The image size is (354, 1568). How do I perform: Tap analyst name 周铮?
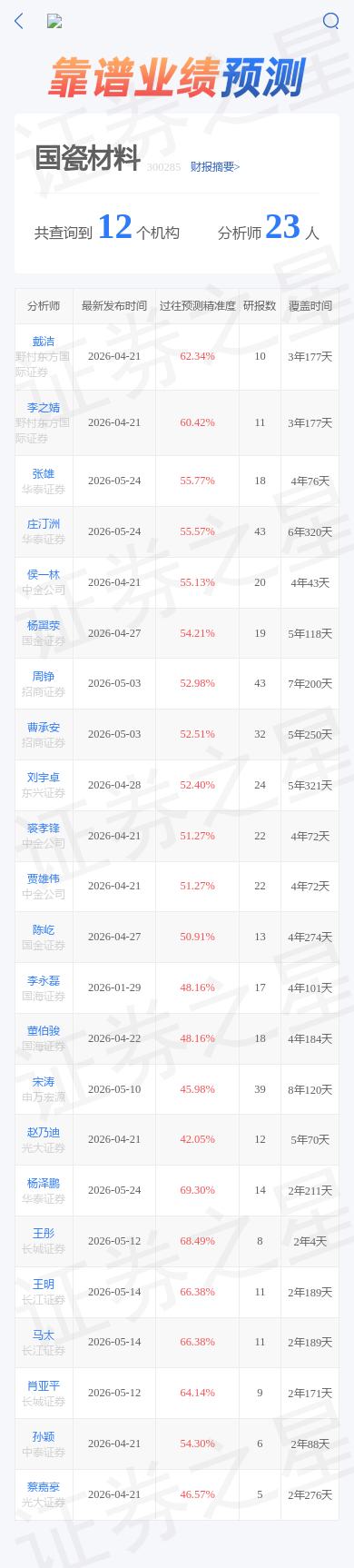[x=44, y=677]
